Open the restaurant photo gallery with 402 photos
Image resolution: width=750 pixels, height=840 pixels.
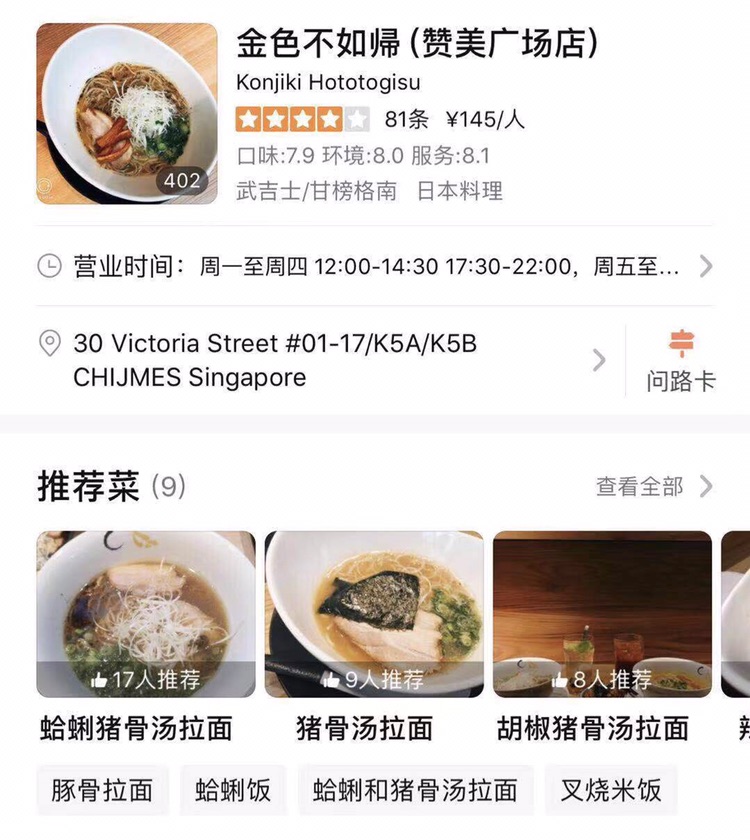(127, 114)
